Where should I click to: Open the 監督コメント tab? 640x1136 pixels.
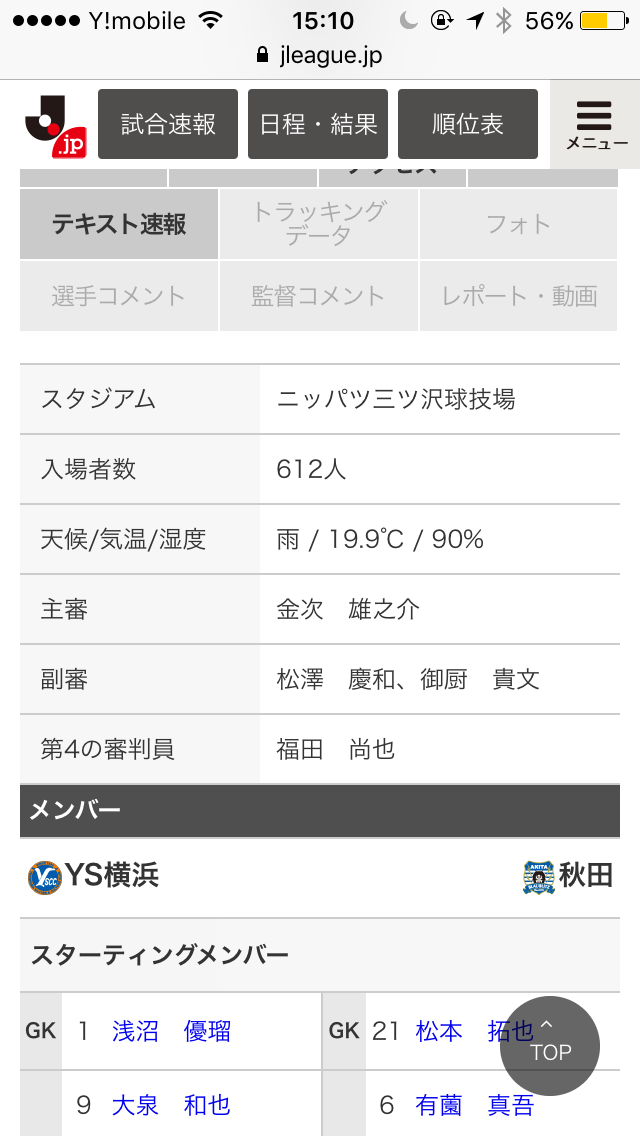(318, 296)
